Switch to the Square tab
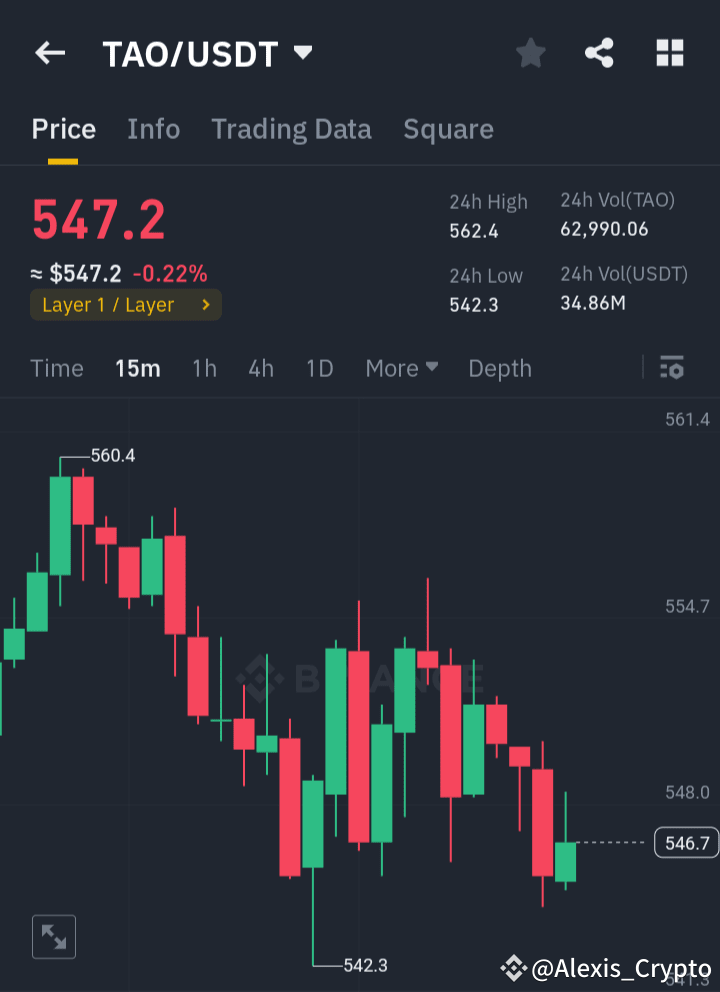 (448, 129)
